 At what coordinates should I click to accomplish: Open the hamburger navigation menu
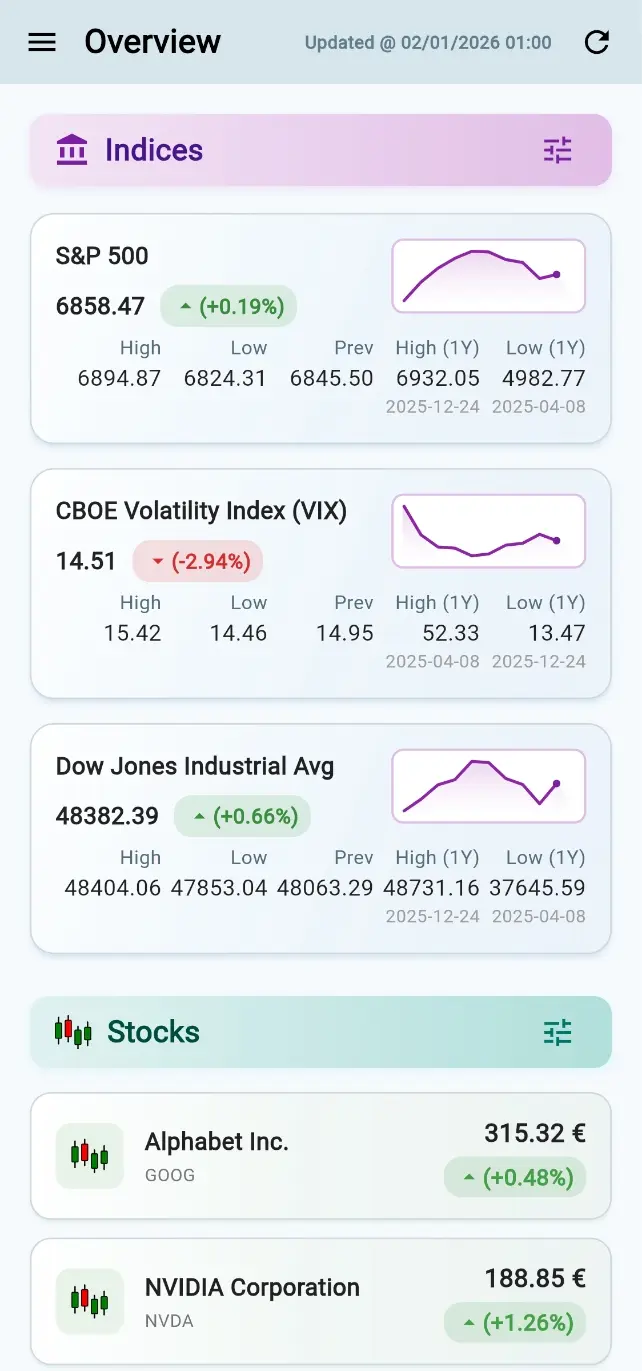42,42
